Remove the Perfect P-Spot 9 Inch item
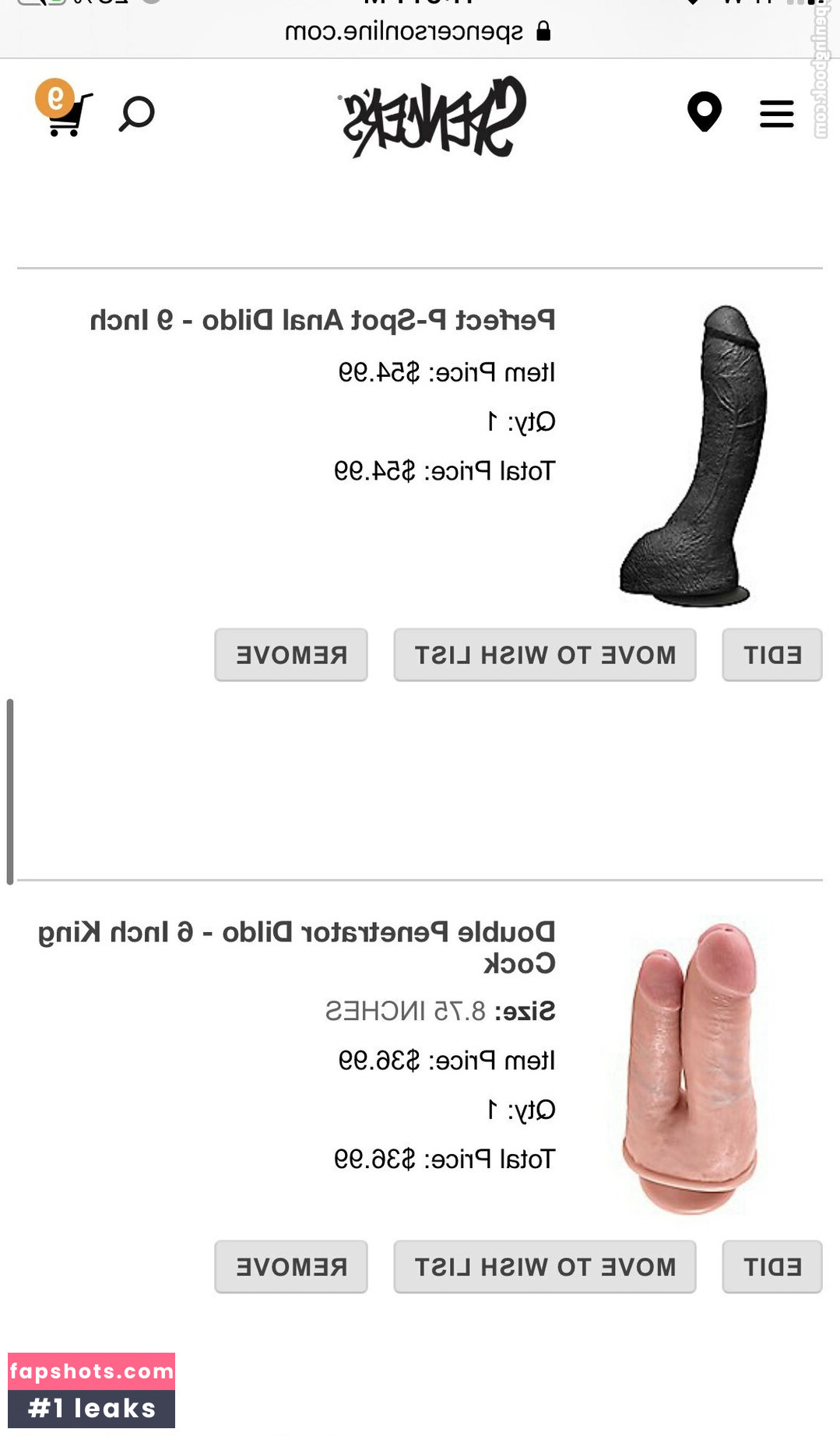This screenshot has width=840, height=1436. tap(291, 655)
